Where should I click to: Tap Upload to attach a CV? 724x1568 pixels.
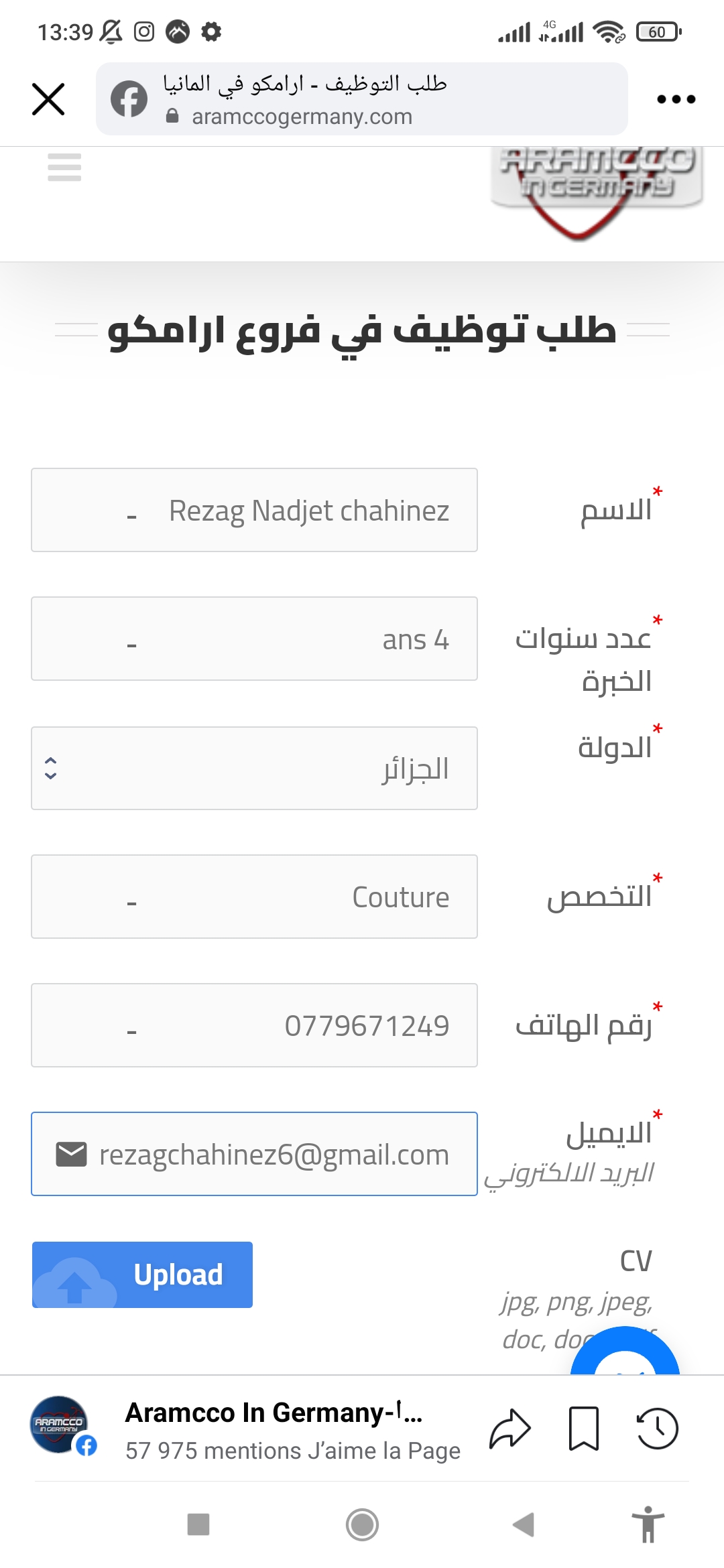(142, 1275)
